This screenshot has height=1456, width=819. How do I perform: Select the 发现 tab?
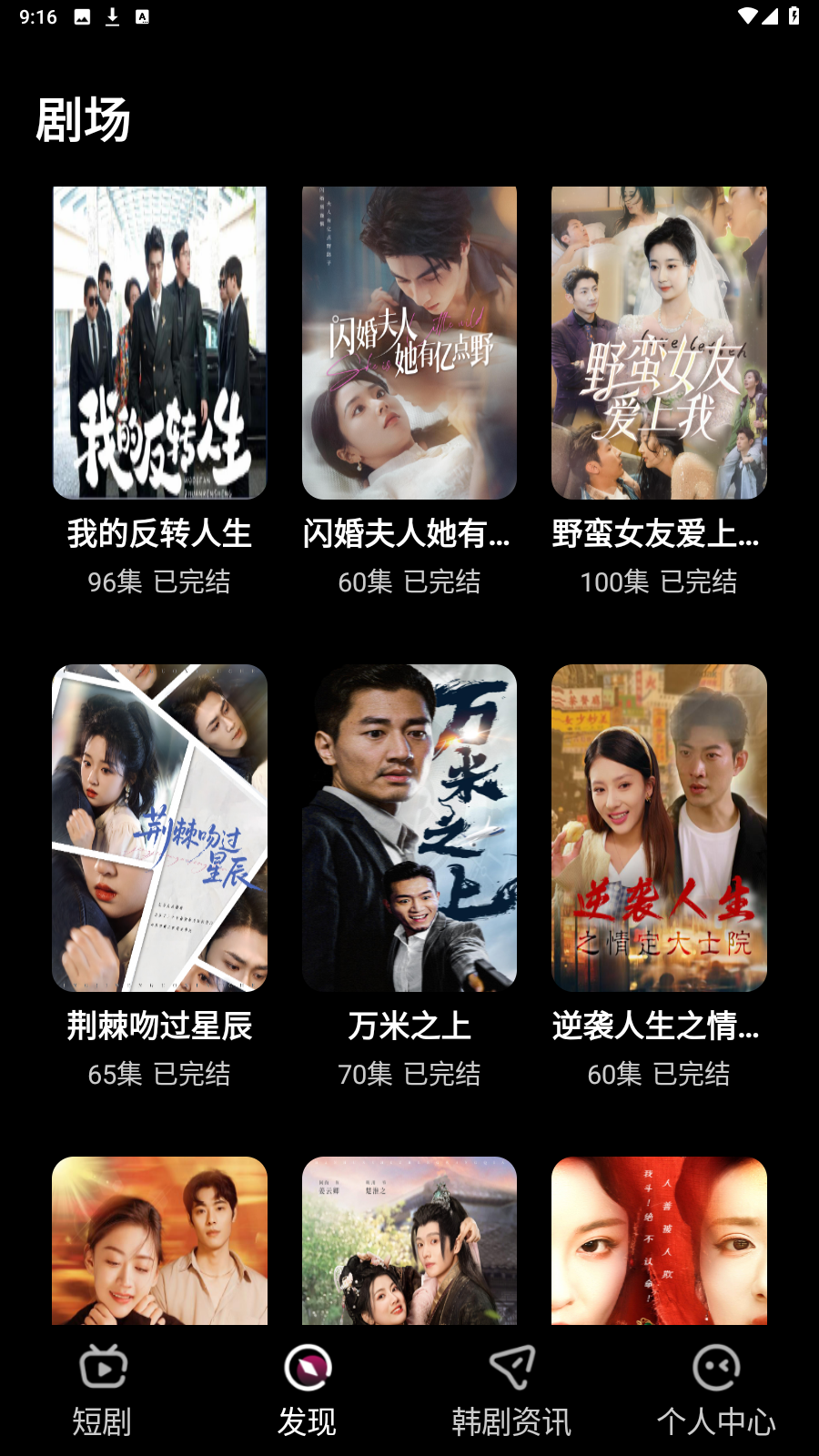307,1390
